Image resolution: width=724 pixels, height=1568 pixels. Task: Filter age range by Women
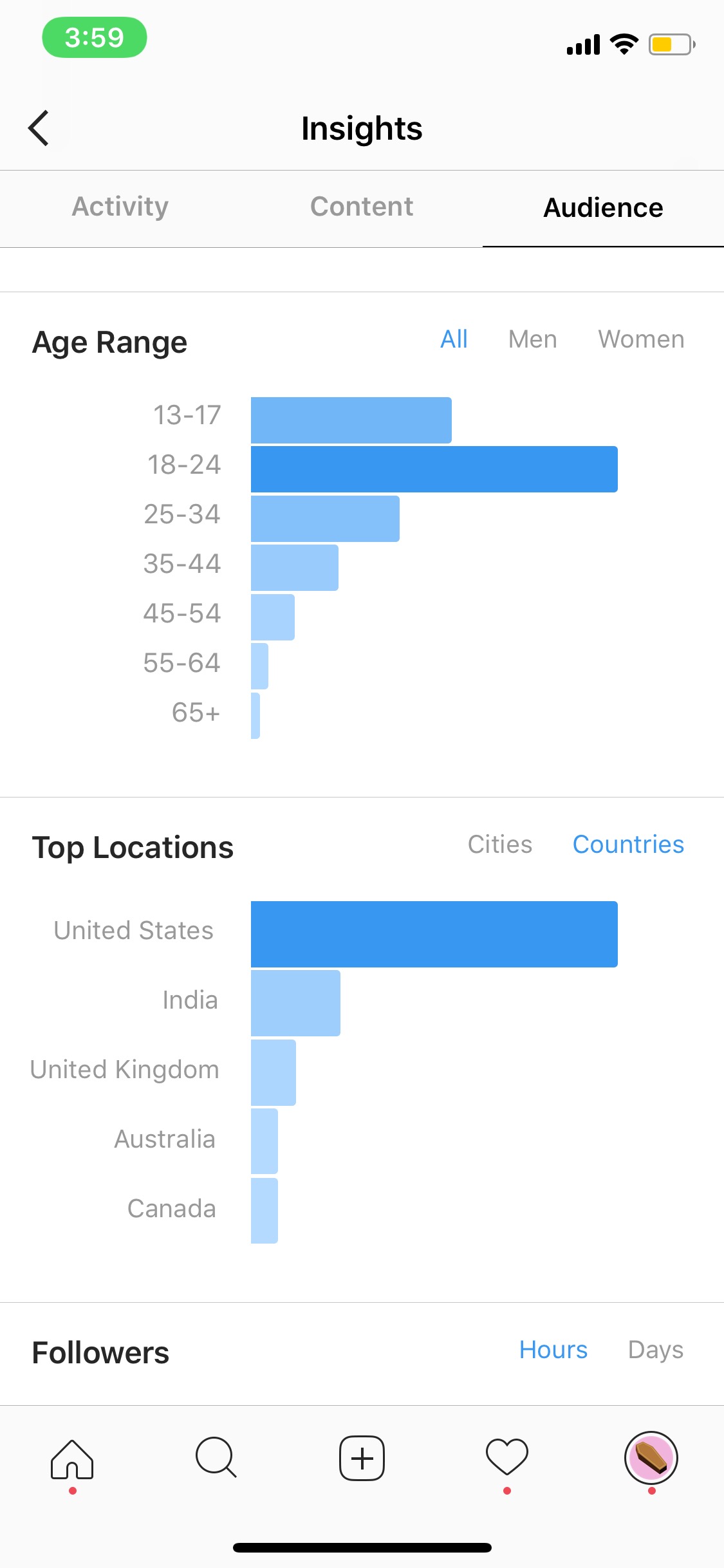coord(641,339)
